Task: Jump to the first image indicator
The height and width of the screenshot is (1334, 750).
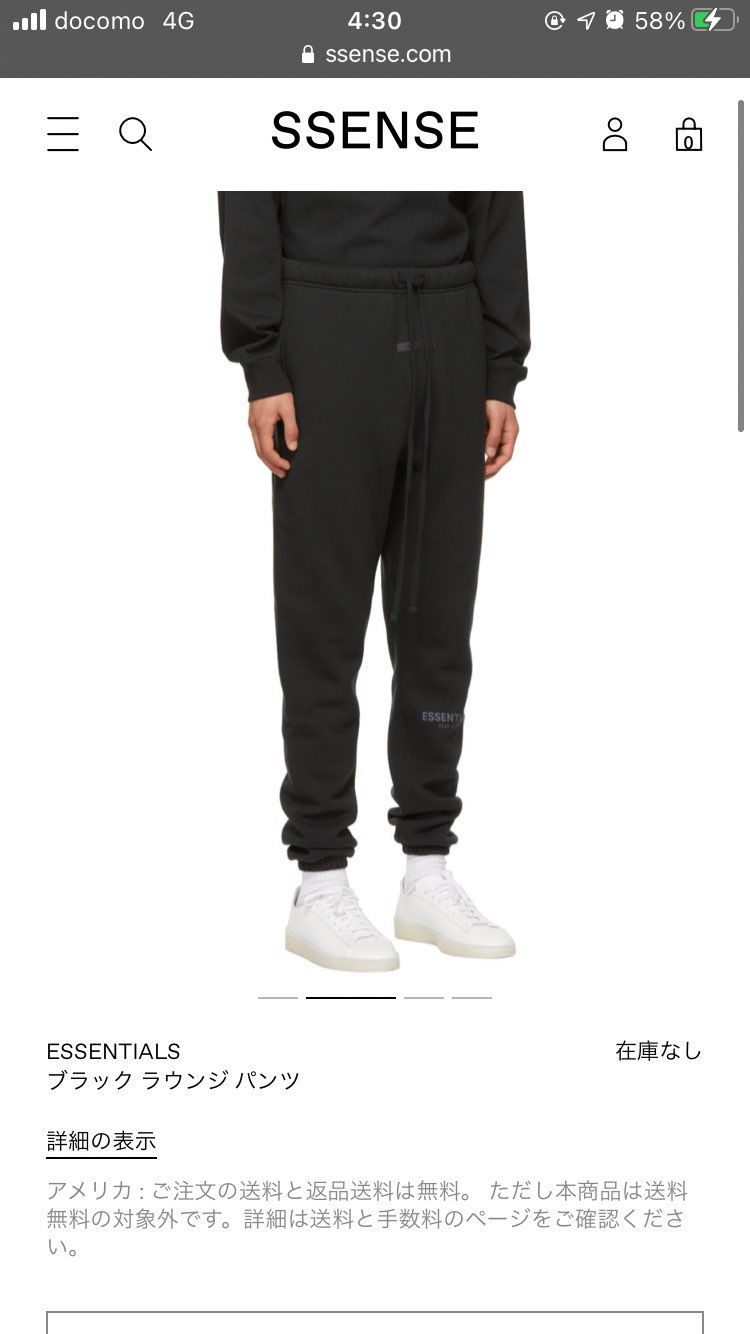Action: pyautogui.click(x=278, y=997)
